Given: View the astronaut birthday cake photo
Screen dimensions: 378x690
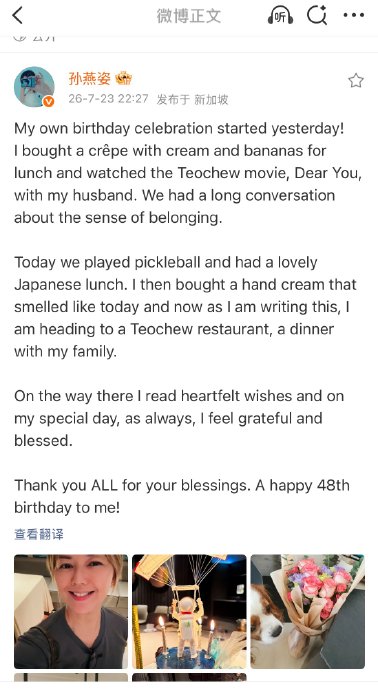Looking at the screenshot, I should point(189,611).
